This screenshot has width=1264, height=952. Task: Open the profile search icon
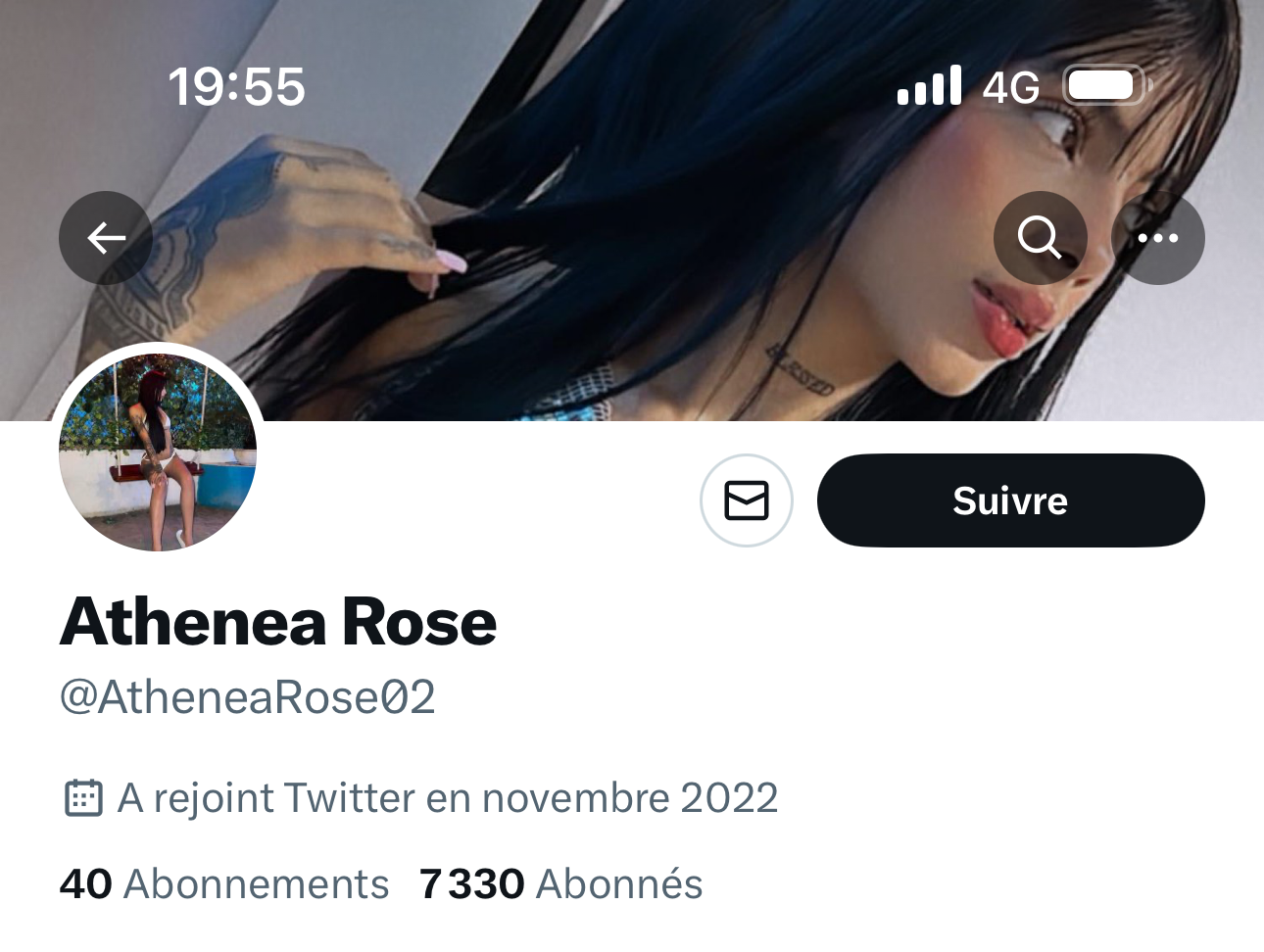[1040, 238]
